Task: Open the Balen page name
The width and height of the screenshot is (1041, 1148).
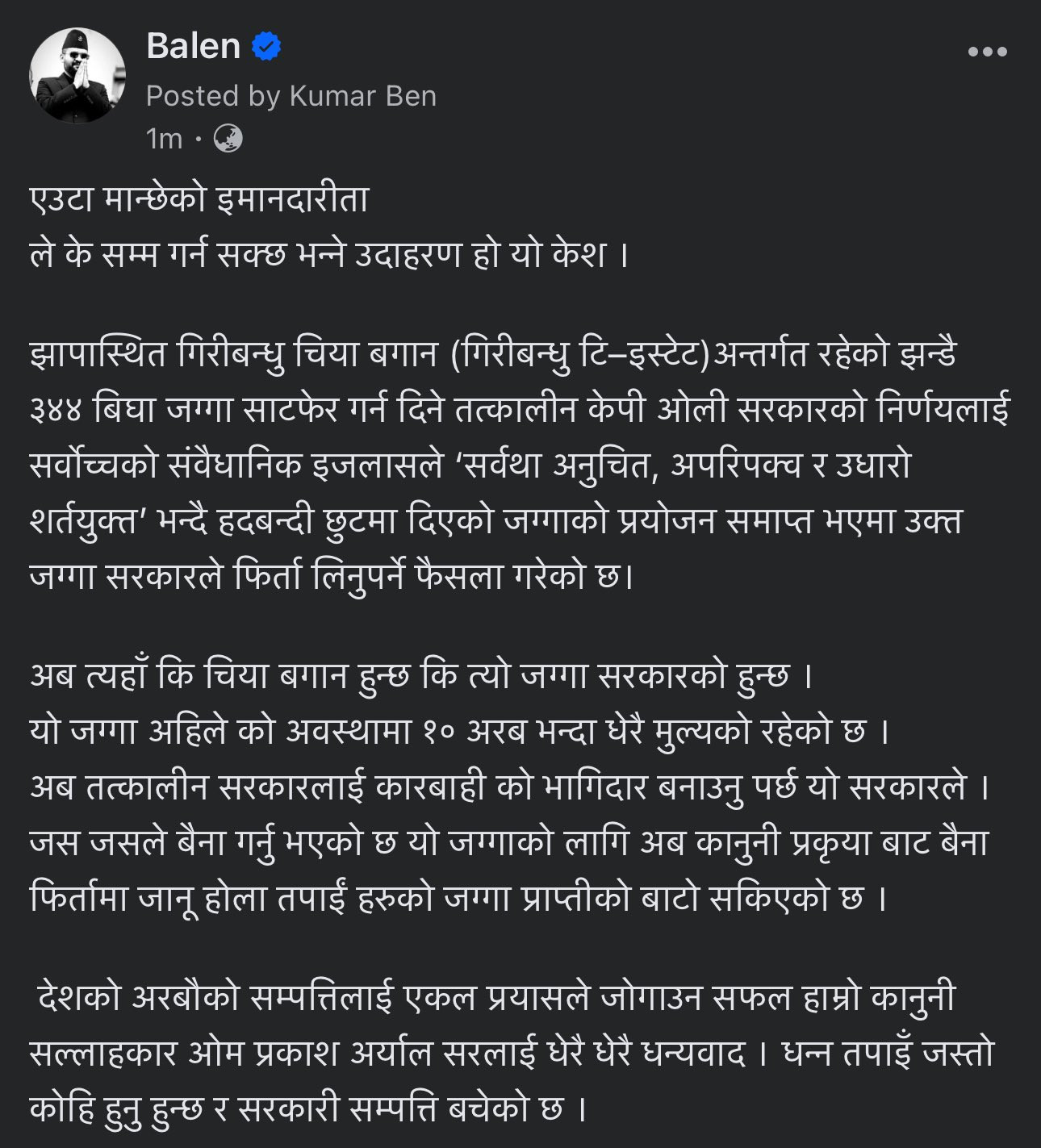Action: tap(194, 46)
